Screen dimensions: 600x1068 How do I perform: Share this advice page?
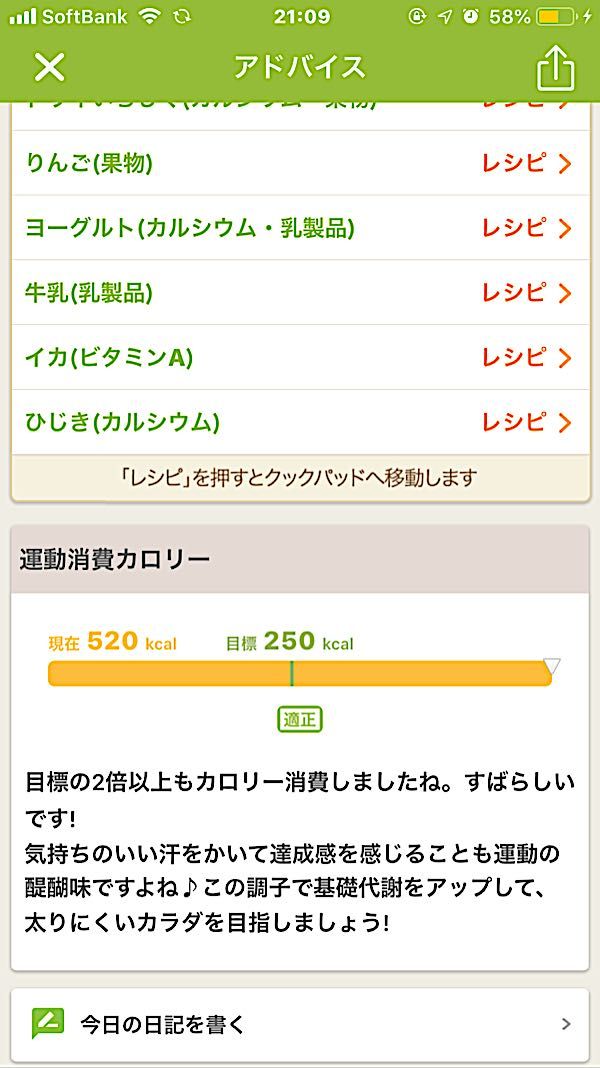click(555, 68)
